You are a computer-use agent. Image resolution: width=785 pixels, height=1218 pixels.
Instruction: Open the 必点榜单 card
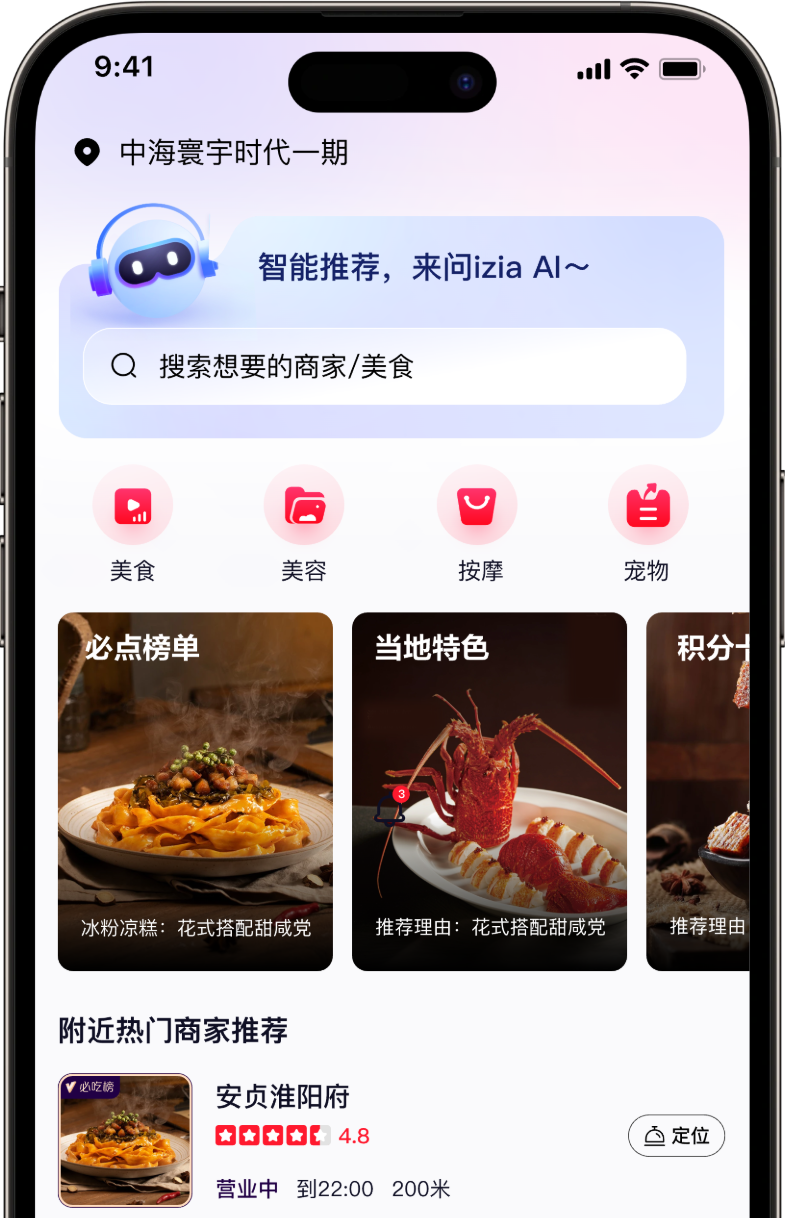tap(195, 790)
